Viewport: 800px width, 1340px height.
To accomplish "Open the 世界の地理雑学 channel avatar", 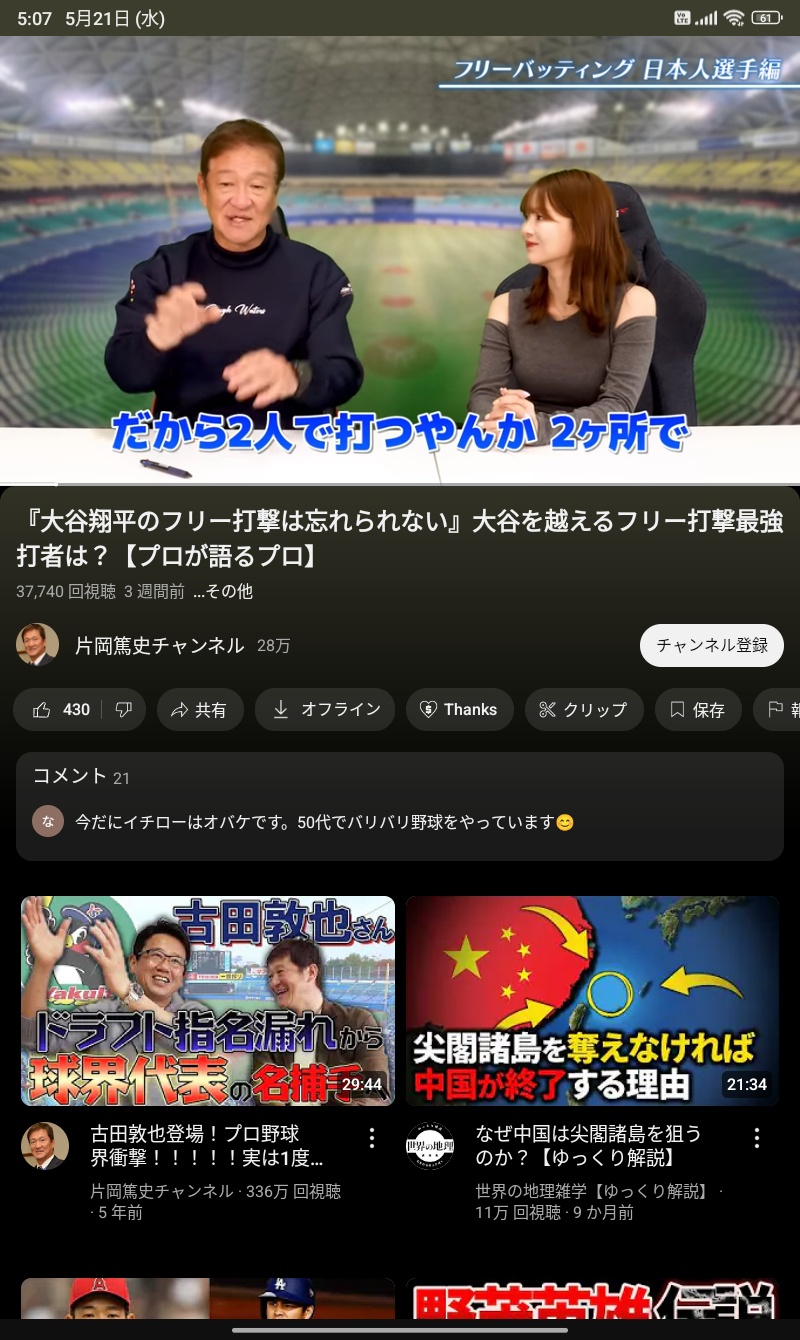I will 430,1146.
